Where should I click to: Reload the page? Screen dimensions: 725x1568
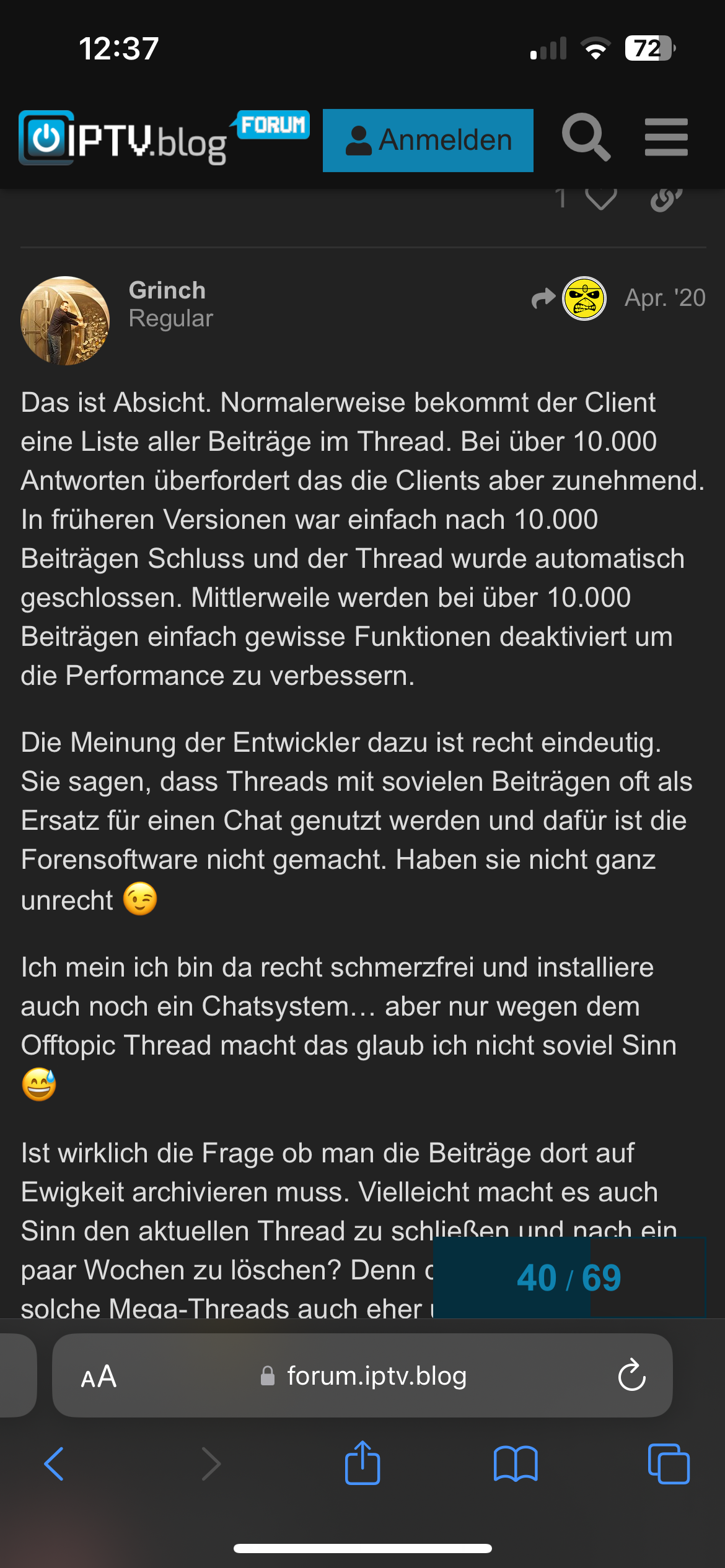pyautogui.click(x=631, y=1375)
